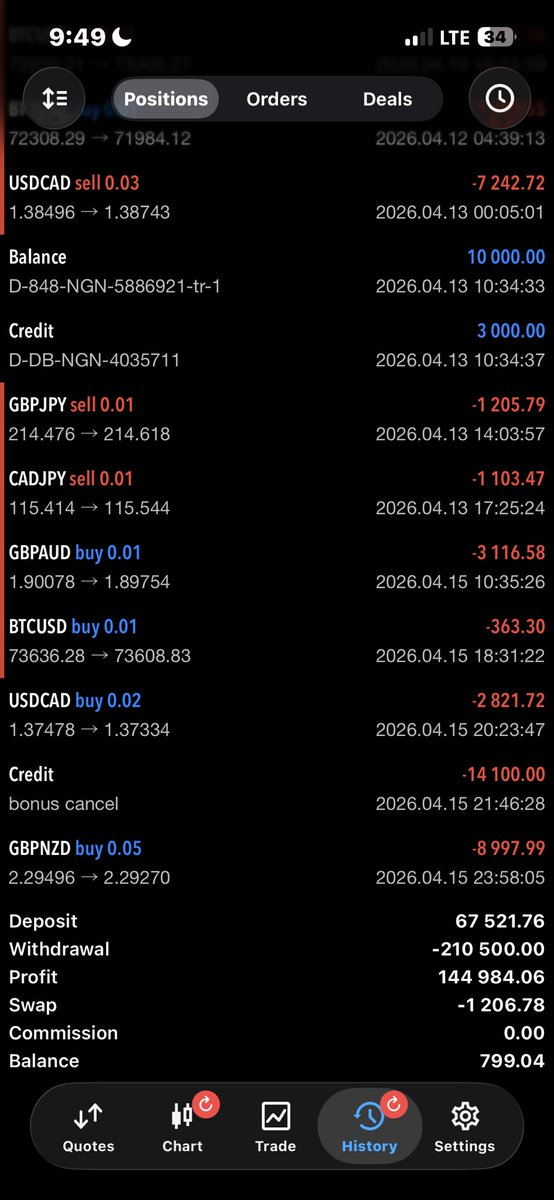This screenshot has width=554, height=1200.
Task: Open the Chart tab
Action: click(x=182, y=1128)
